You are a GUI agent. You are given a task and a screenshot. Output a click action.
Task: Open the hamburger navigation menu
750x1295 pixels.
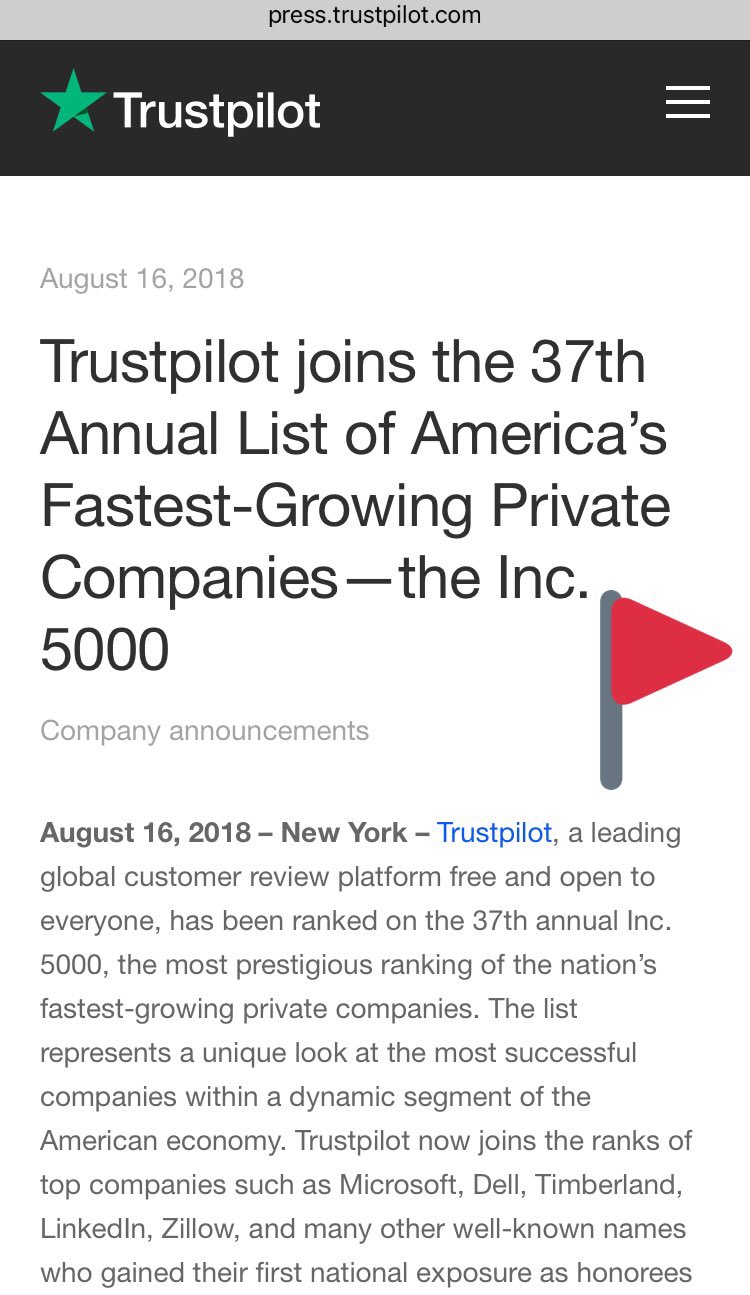click(x=688, y=103)
